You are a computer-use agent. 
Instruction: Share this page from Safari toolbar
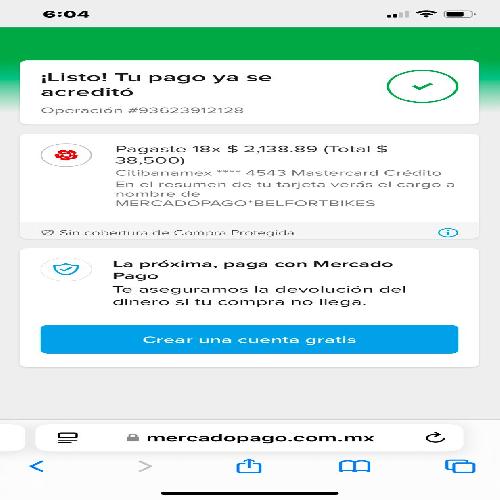pos(249,466)
